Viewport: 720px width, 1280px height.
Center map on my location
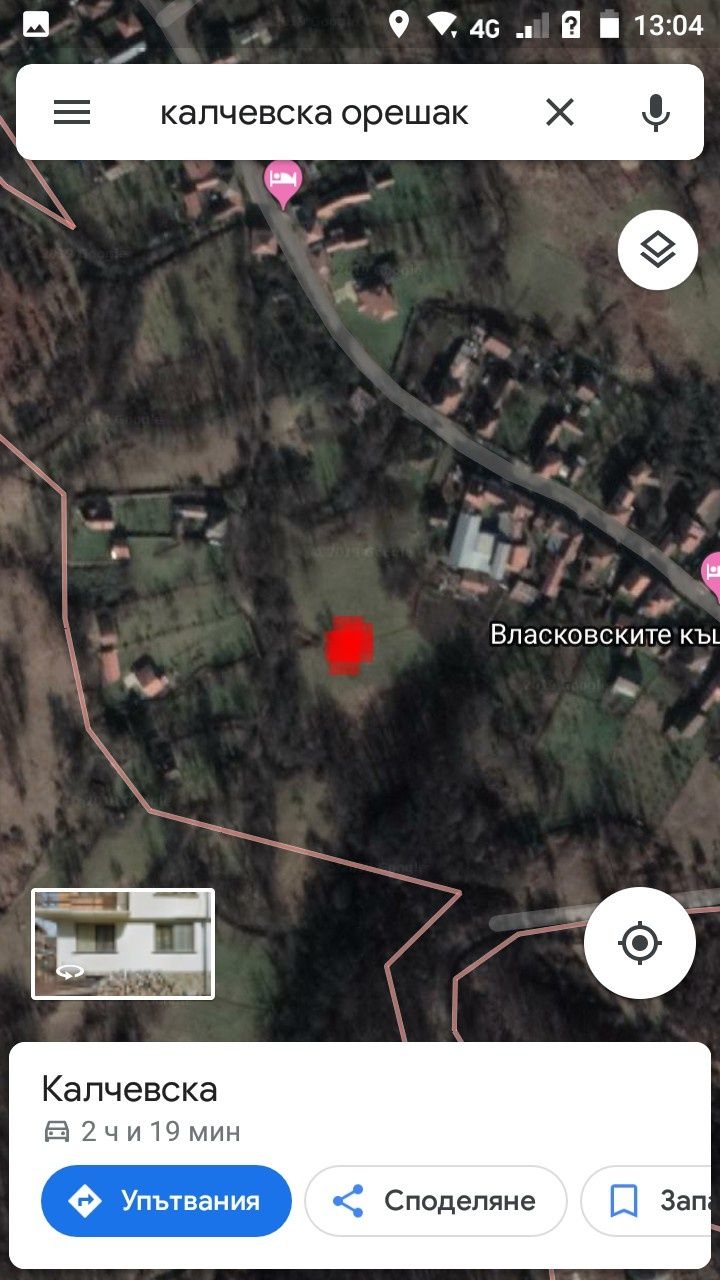click(x=639, y=942)
